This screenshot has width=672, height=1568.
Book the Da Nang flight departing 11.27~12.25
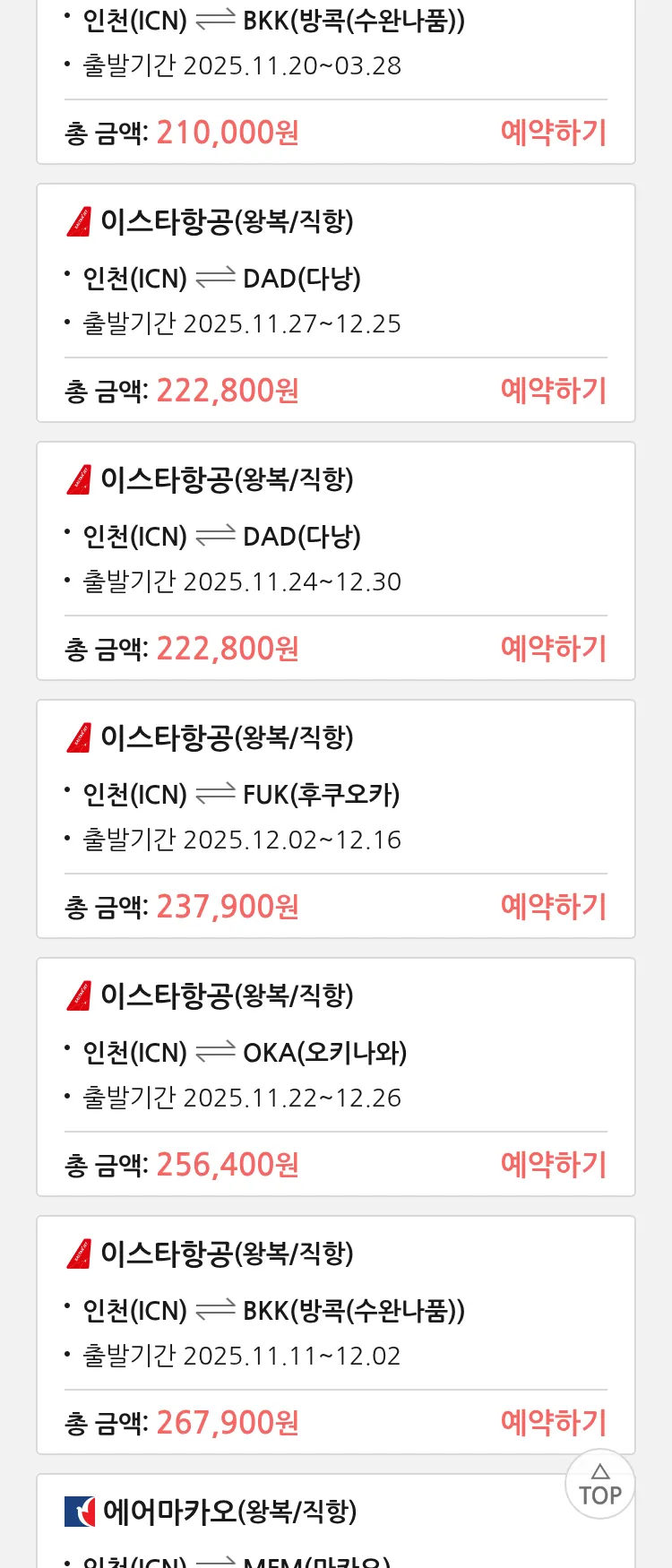coord(553,391)
